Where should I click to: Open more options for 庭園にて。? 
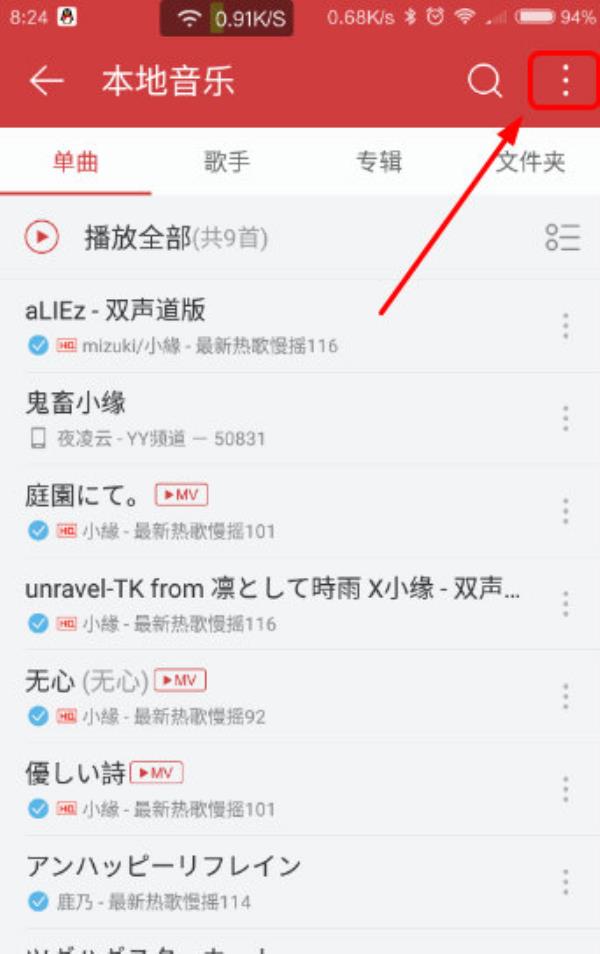(565, 512)
